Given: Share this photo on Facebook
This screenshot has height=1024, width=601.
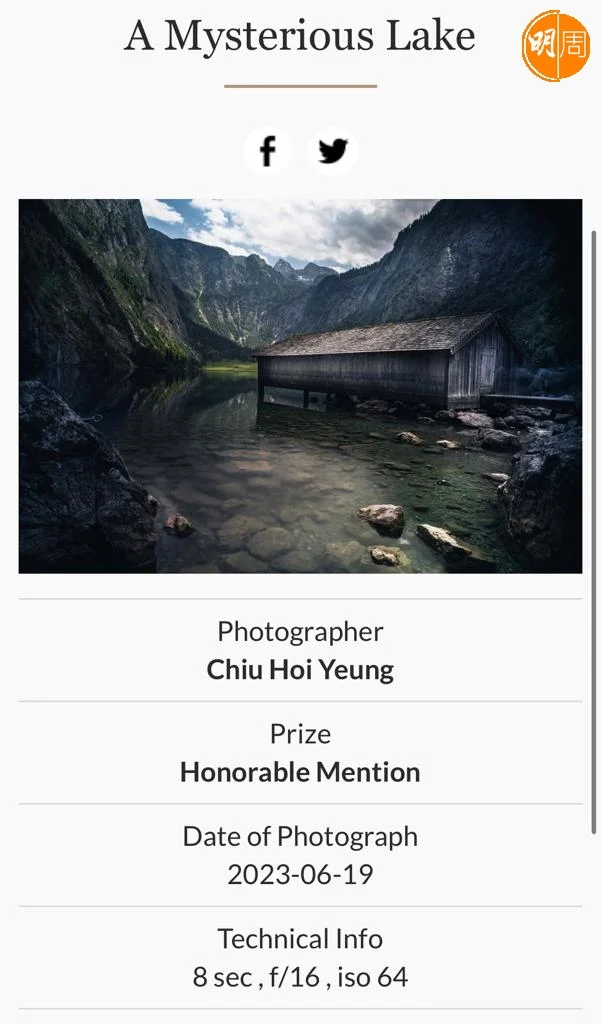Looking at the screenshot, I should [x=268, y=152].
